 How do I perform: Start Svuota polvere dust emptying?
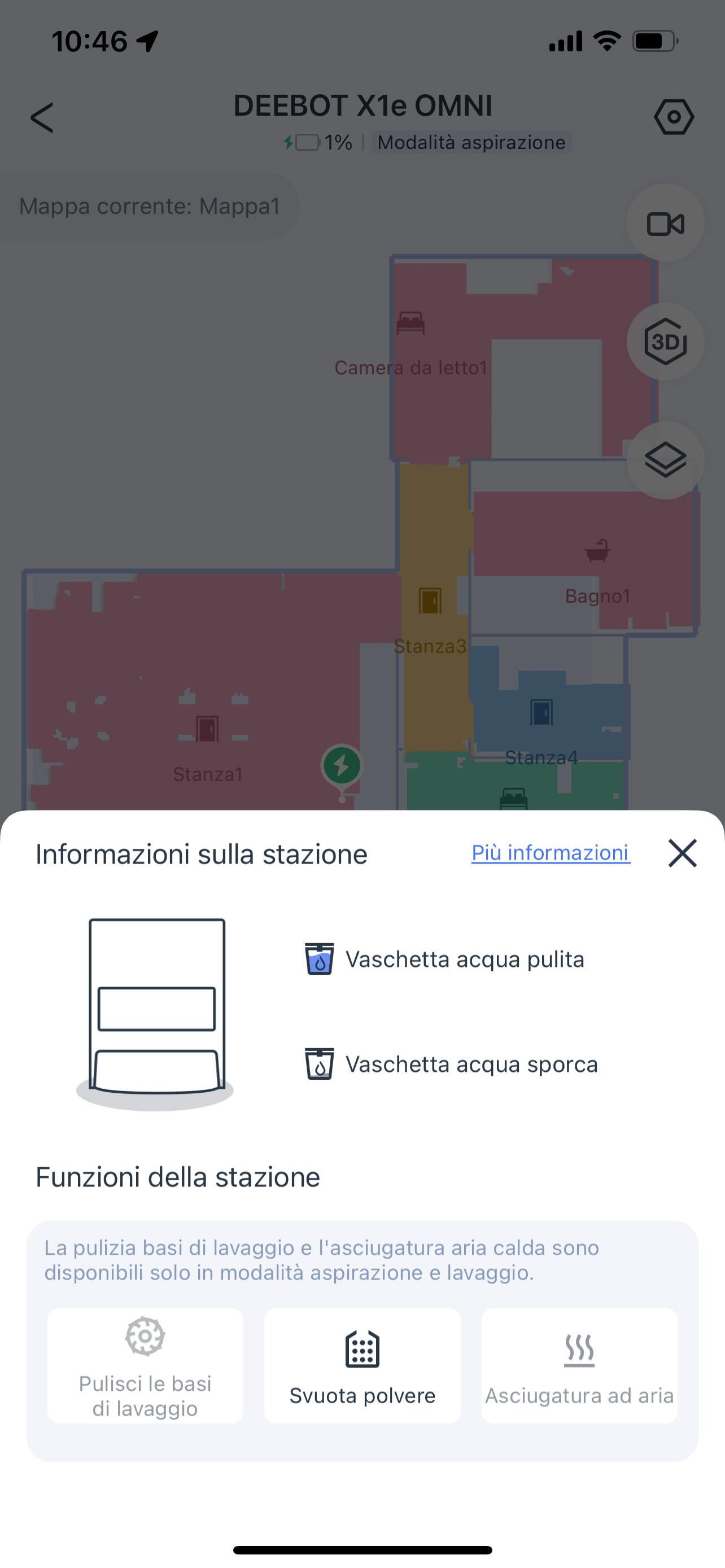pos(362,1366)
